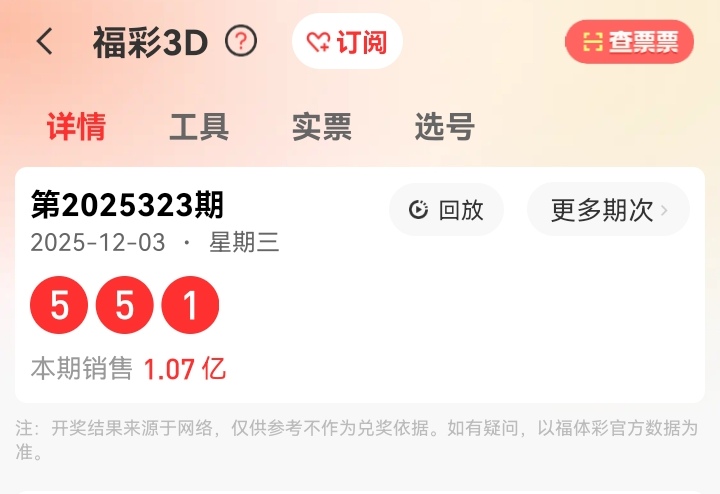720x494 pixels.
Task: View more draw periods via 更多期次
Action: [x=608, y=210]
